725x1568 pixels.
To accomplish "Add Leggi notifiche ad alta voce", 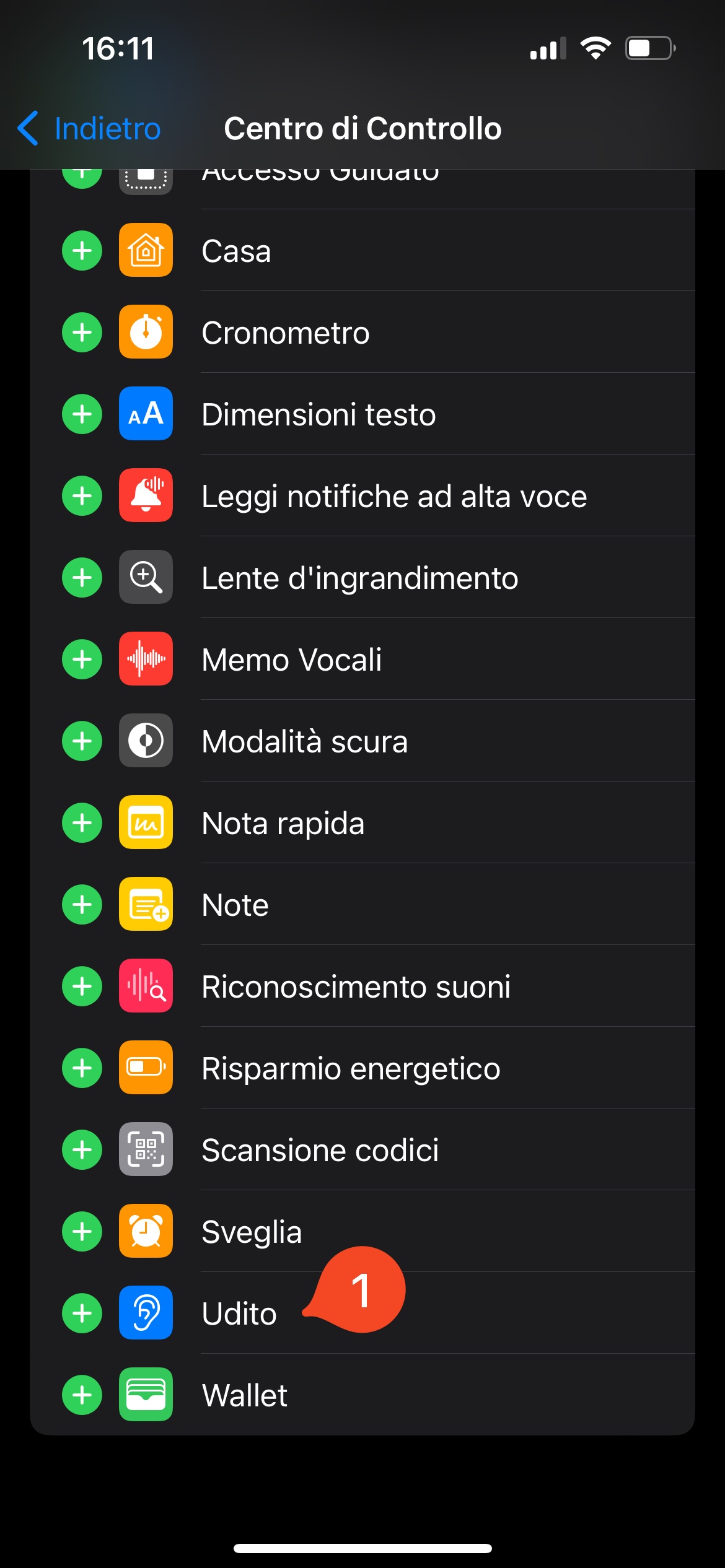I will pyautogui.click(x=82, y=496).
